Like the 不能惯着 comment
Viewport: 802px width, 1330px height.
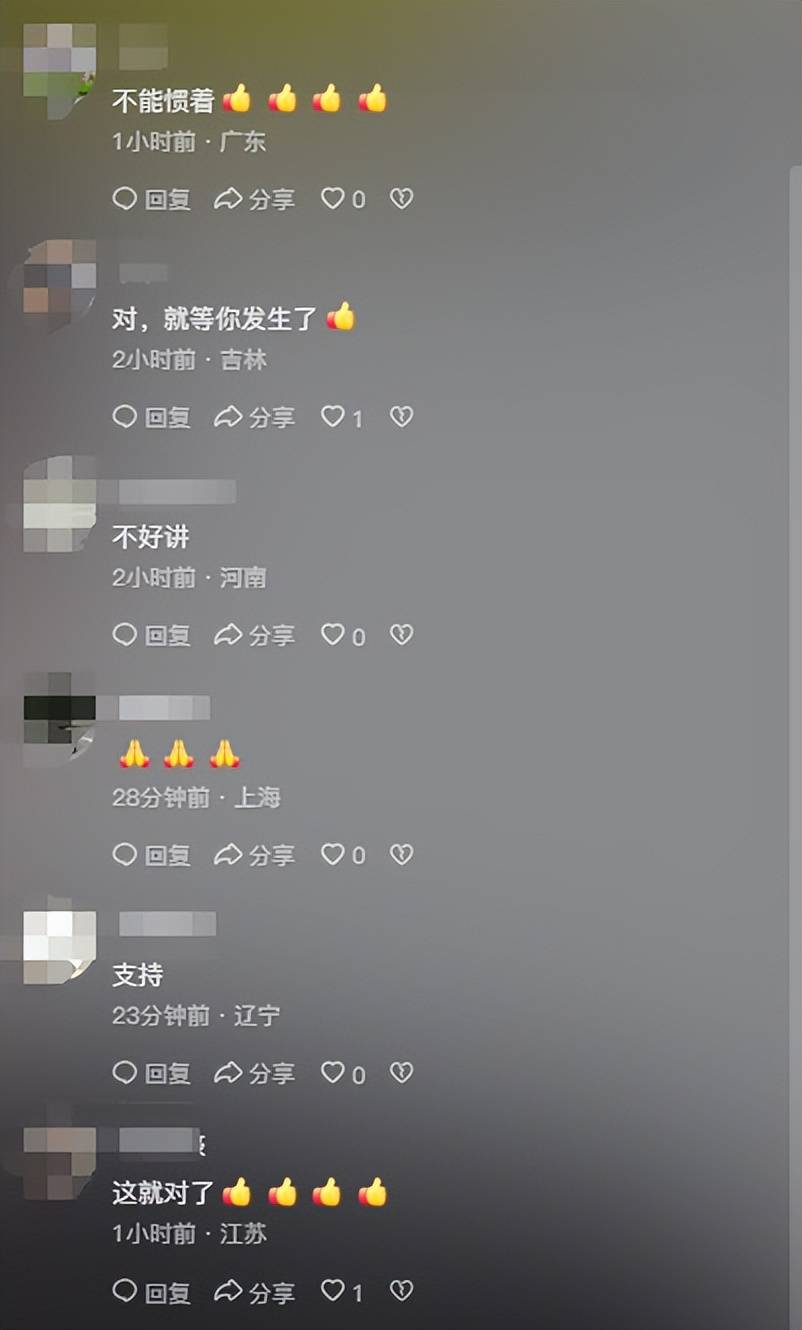333,199
